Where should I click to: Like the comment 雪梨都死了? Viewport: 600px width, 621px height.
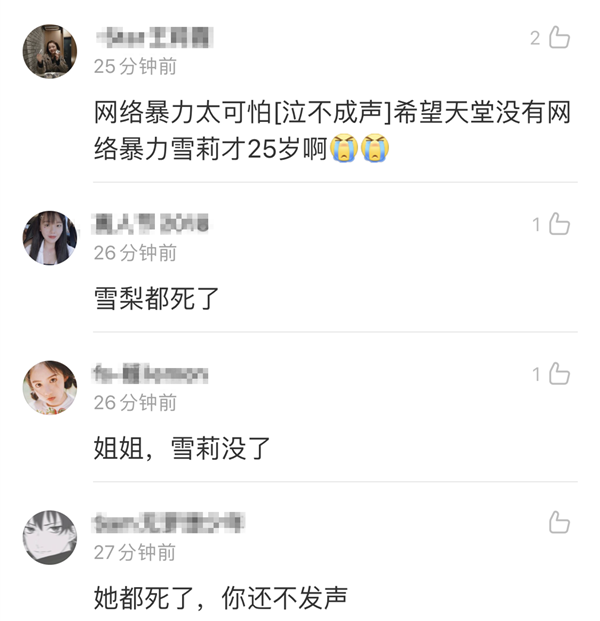click(558, 224)
